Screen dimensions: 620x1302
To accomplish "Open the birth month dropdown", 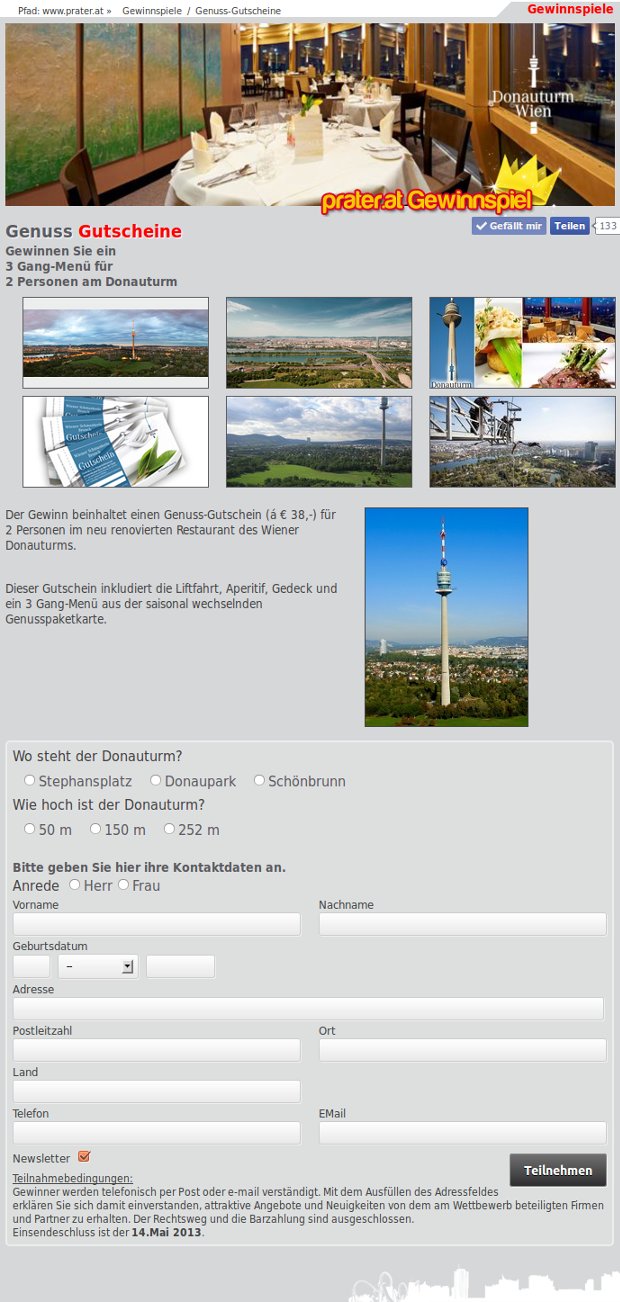I will (x=98, y=966).
